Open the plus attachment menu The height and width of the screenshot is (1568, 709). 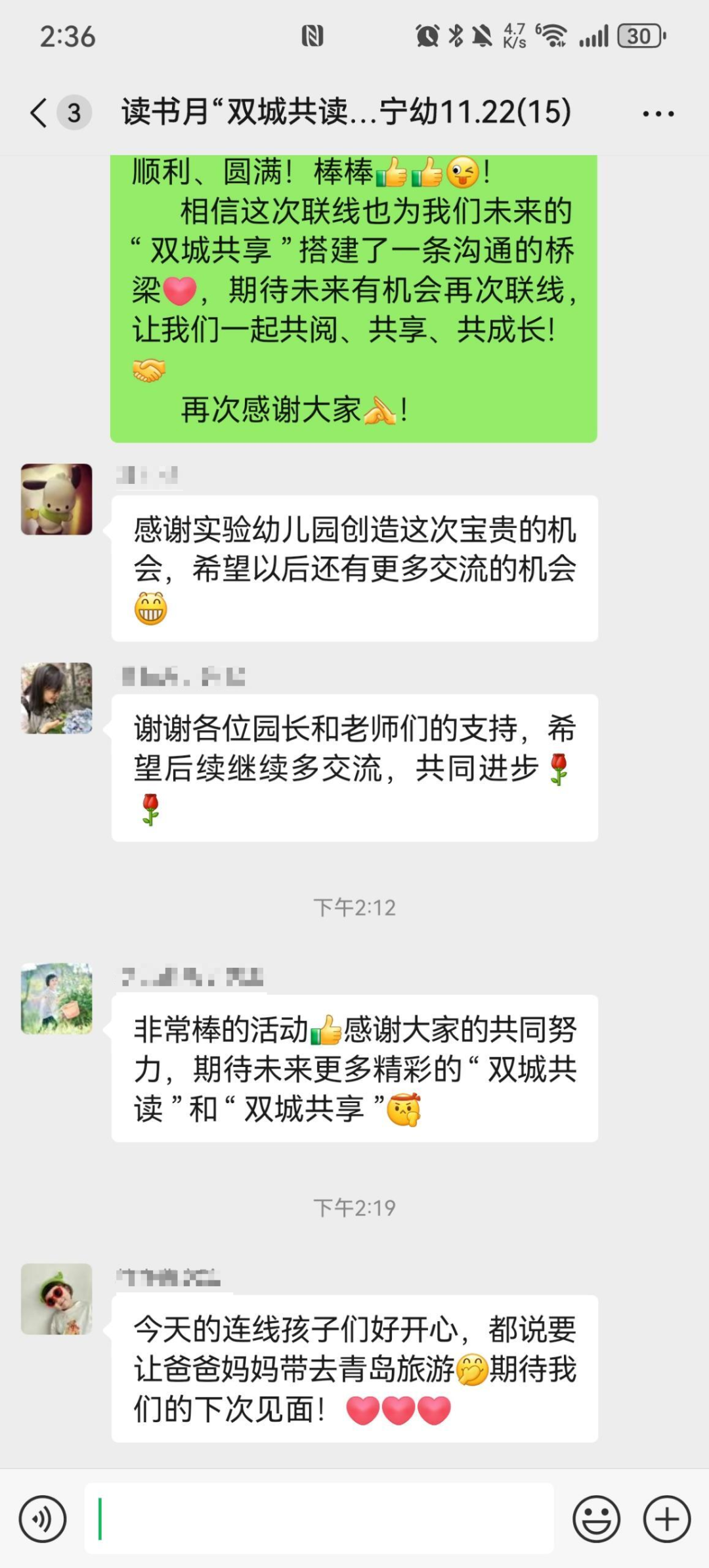(x=666, y=1519)
